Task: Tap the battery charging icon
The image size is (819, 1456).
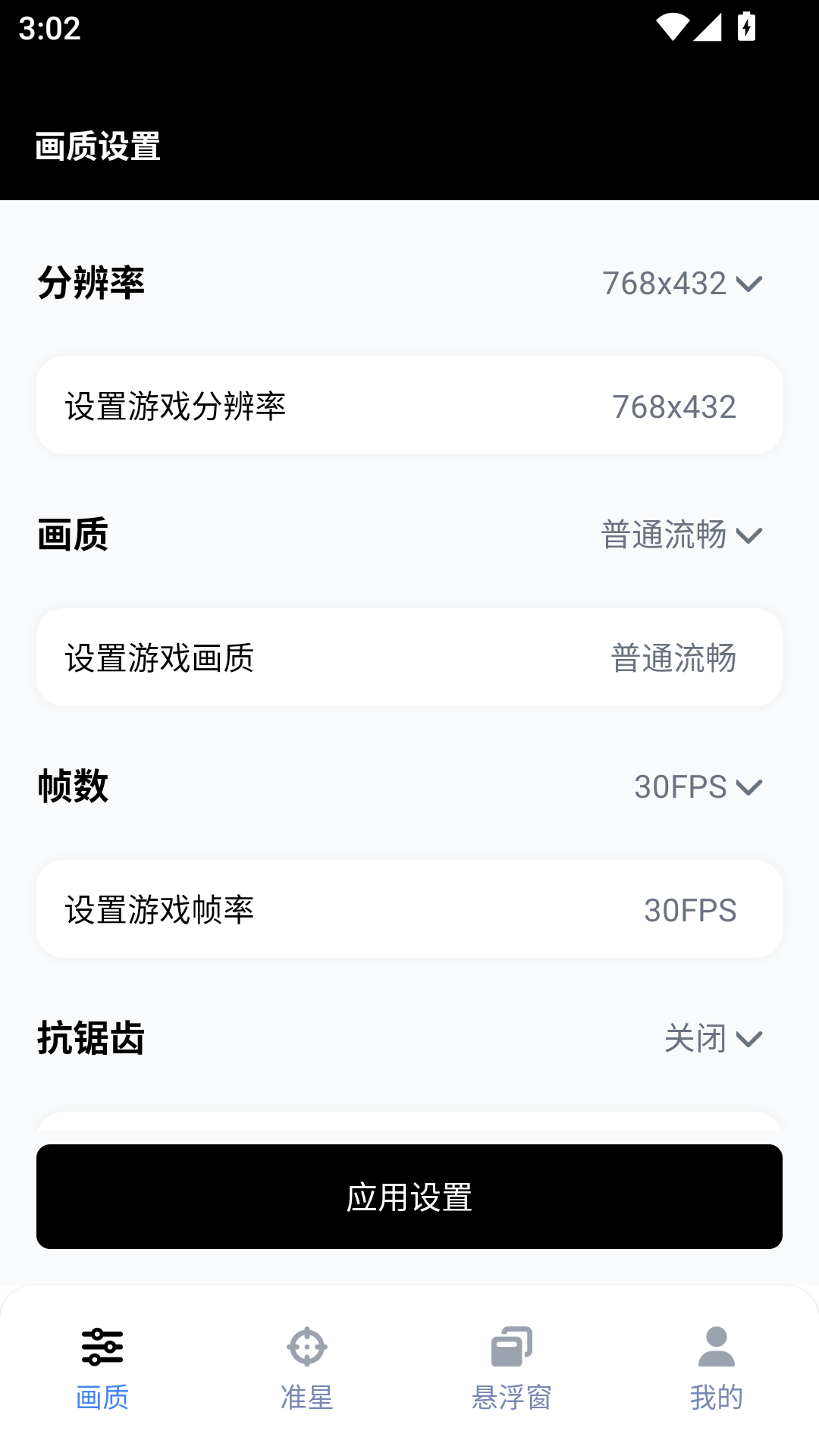Action: coord(747,27)
